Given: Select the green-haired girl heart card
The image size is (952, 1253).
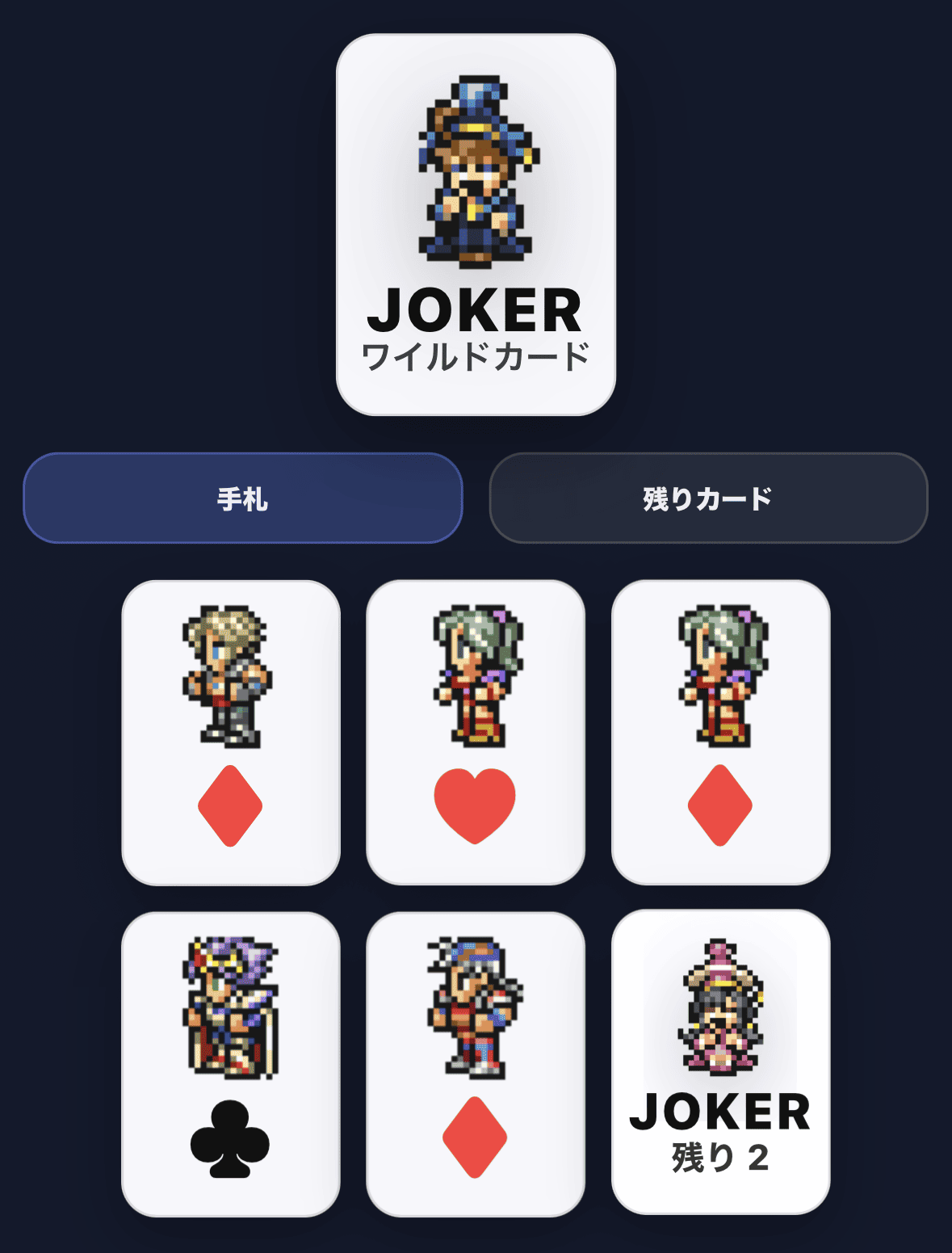Looking at the screenshot, I should tap(476, 732).
